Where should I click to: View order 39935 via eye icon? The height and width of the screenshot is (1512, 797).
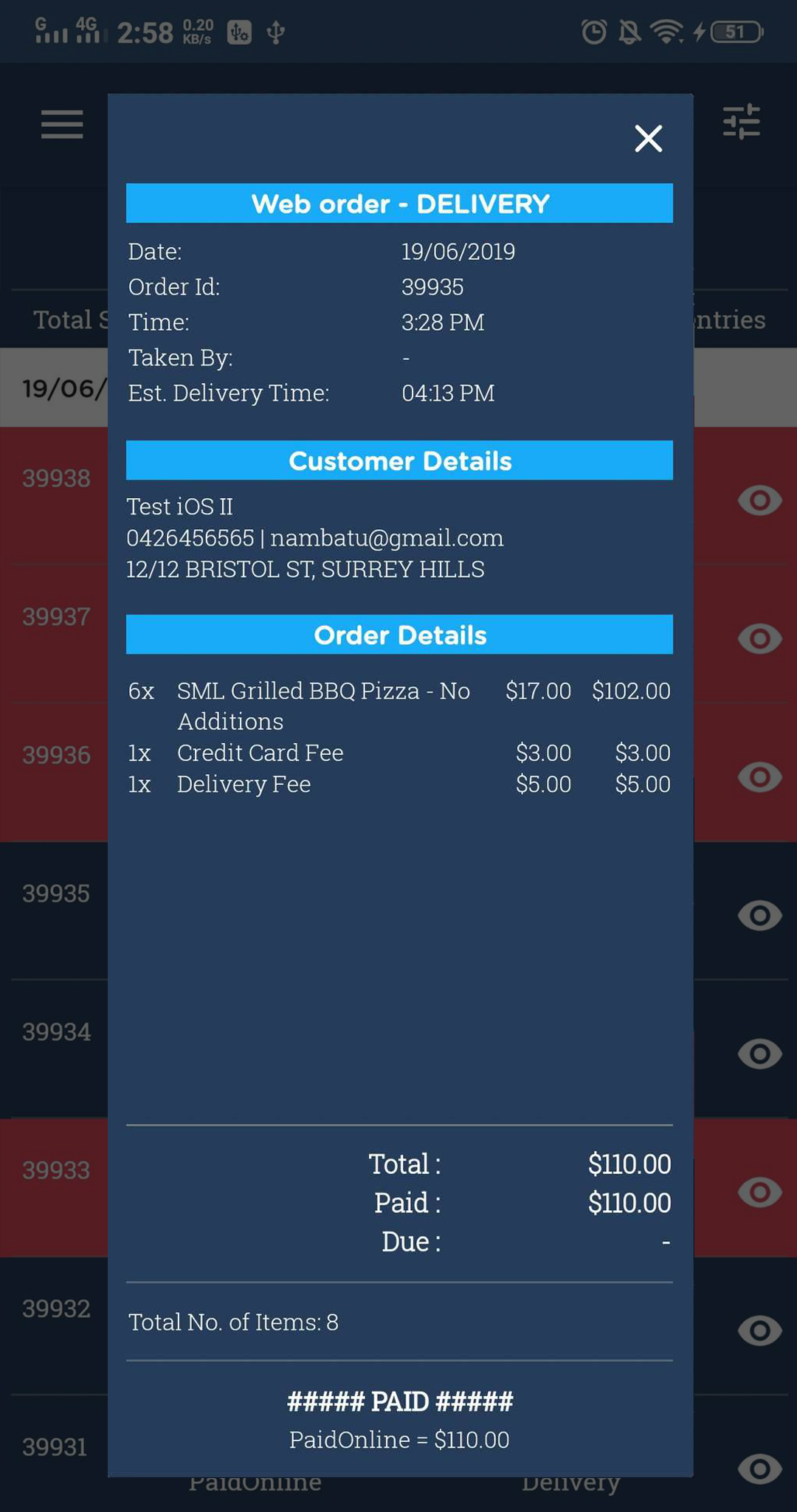[x=759, y=915]
